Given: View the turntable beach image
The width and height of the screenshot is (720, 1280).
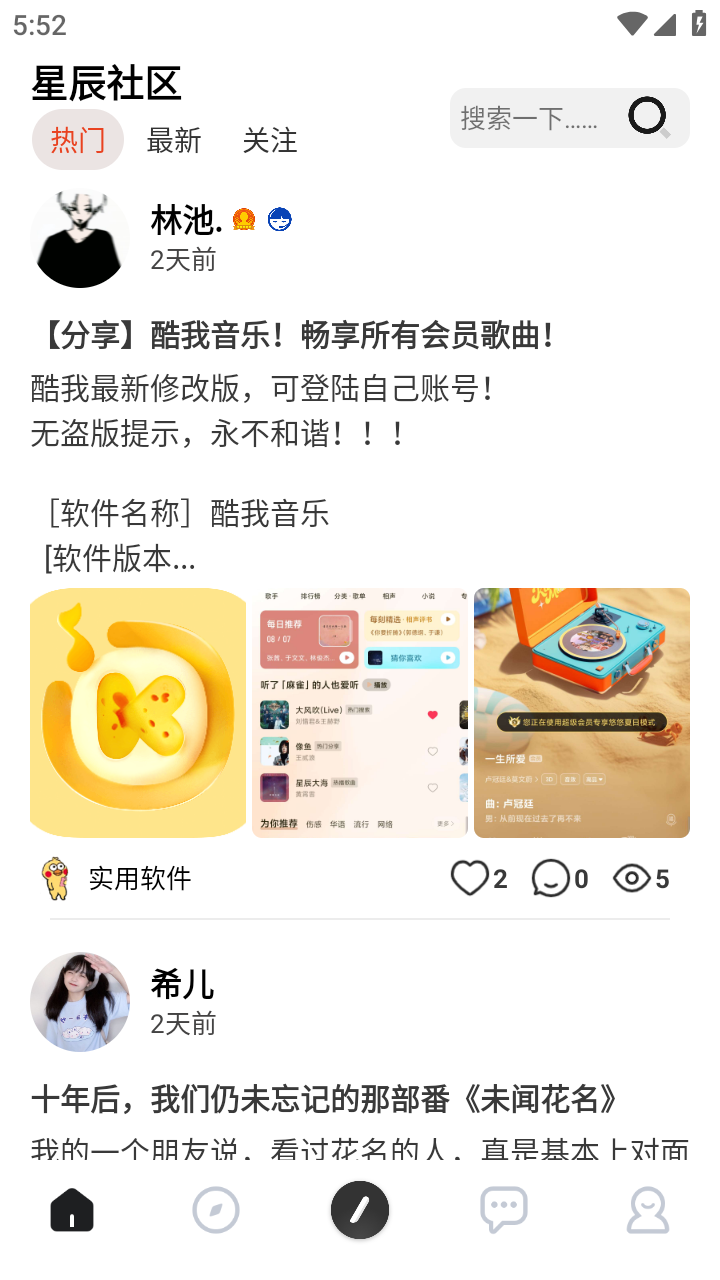Looking at the screenshot, I should pos(582,713).
